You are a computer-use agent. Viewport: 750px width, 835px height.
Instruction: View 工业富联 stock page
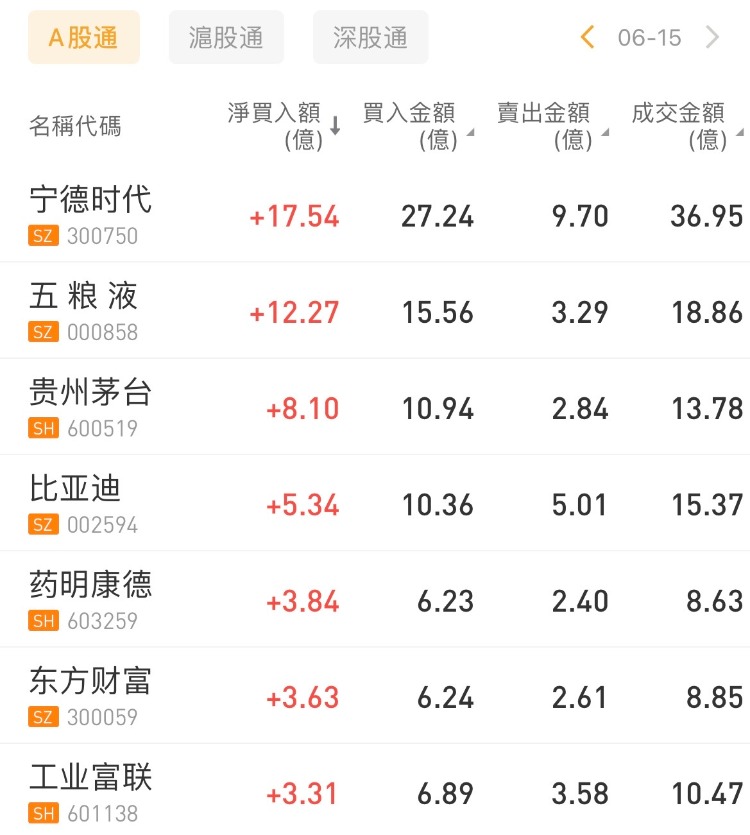[x=91, y=792]
